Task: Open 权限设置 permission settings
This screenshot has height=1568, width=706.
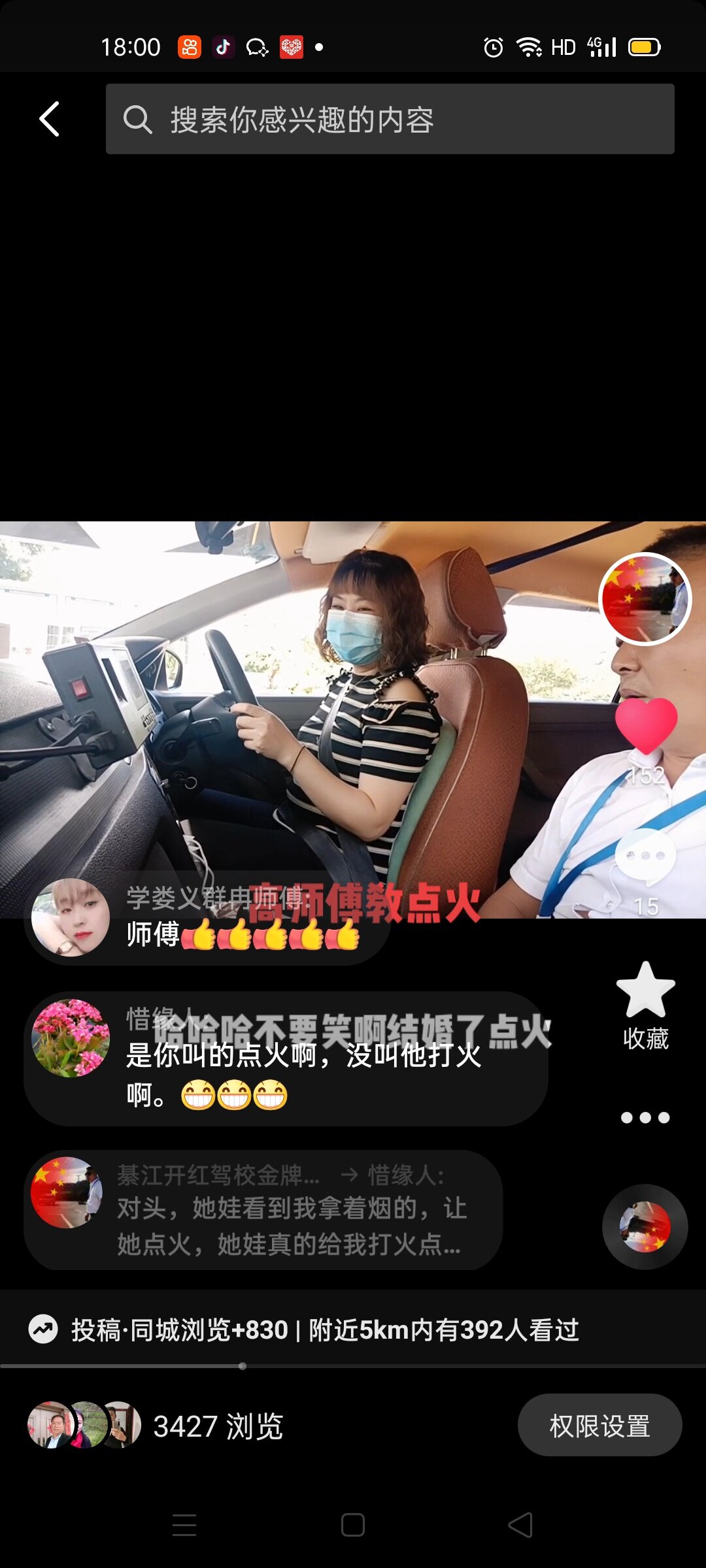Action: [x=599, y=1425]
